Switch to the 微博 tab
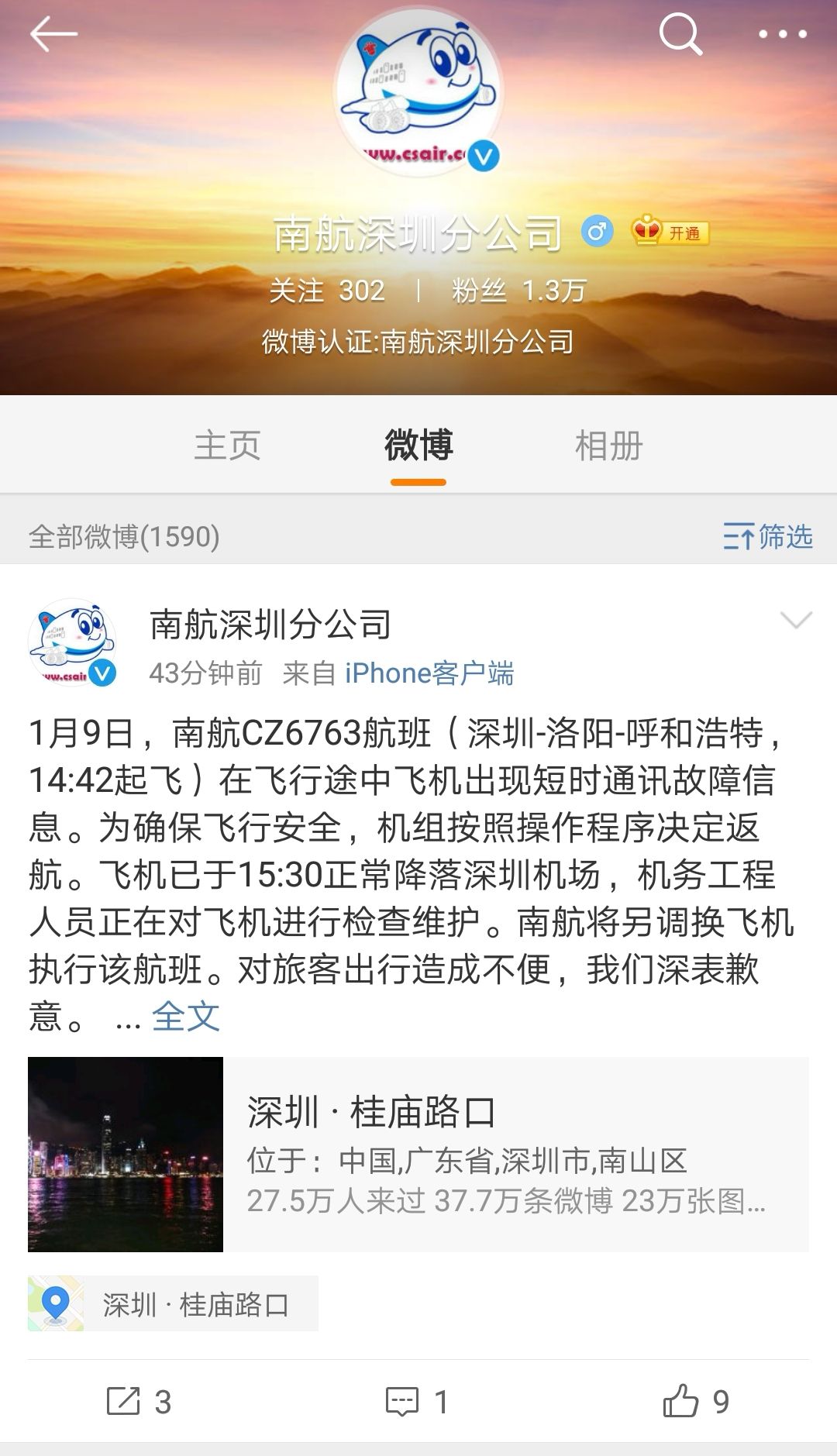Image resolution: width=837 pixels, height=1456 pixels. [x=418, y=446]
